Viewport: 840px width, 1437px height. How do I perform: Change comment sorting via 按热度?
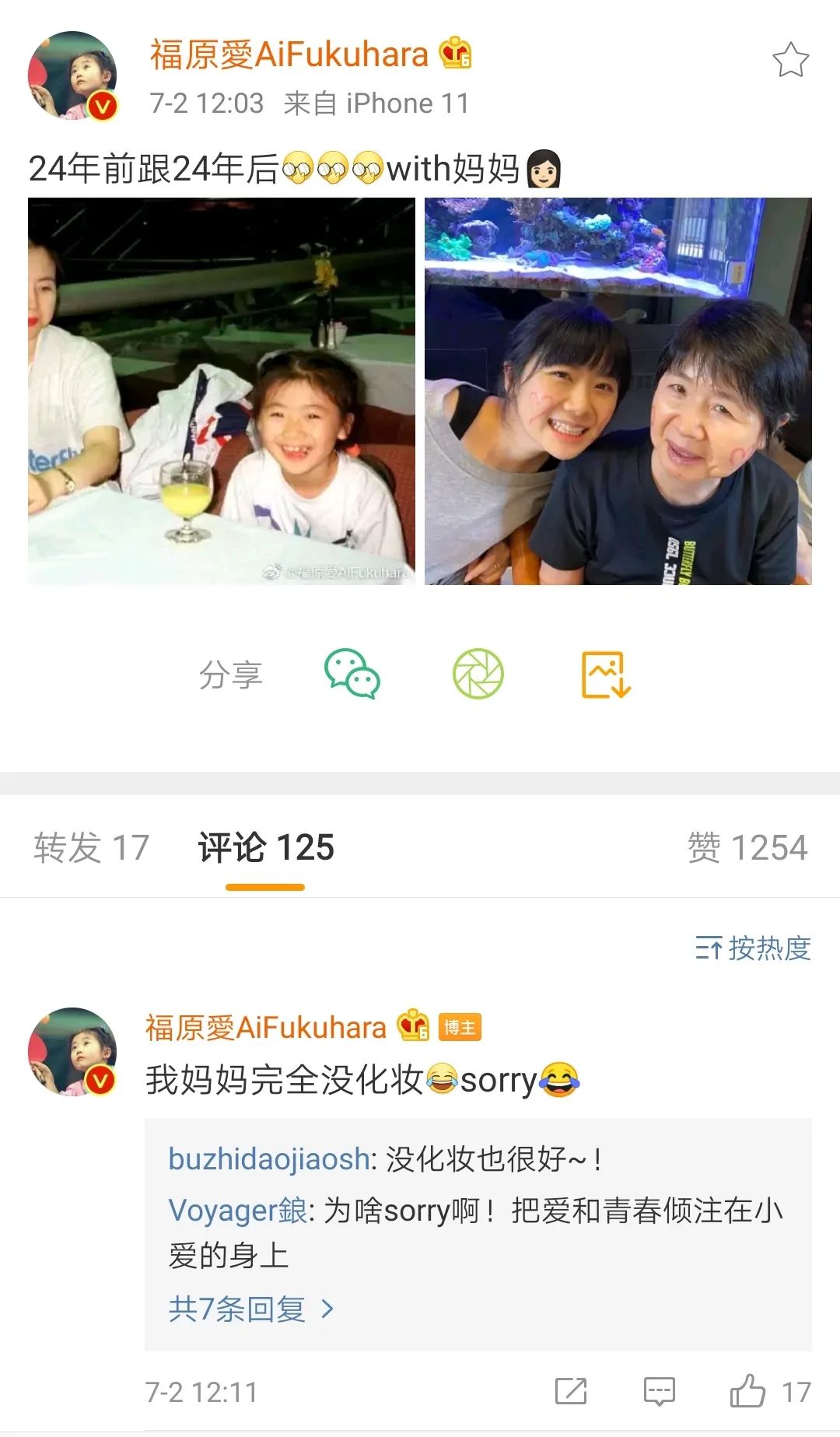(753, 948)
